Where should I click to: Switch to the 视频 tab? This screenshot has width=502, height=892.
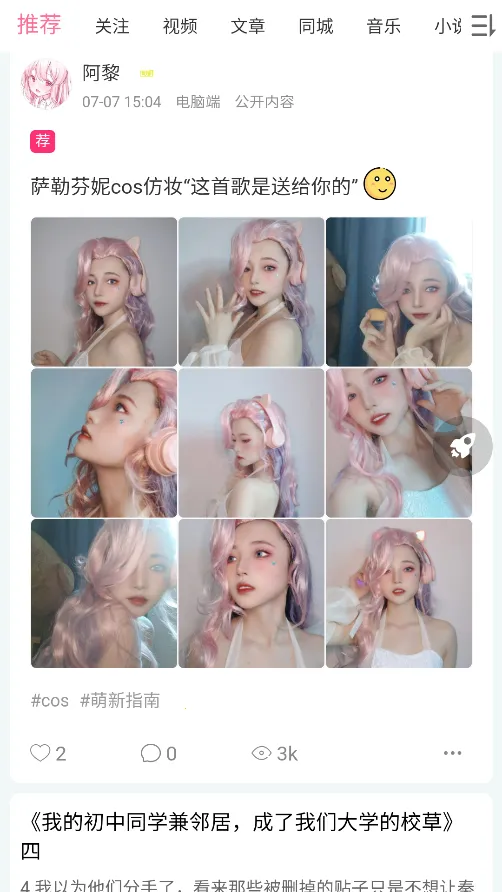180,26
